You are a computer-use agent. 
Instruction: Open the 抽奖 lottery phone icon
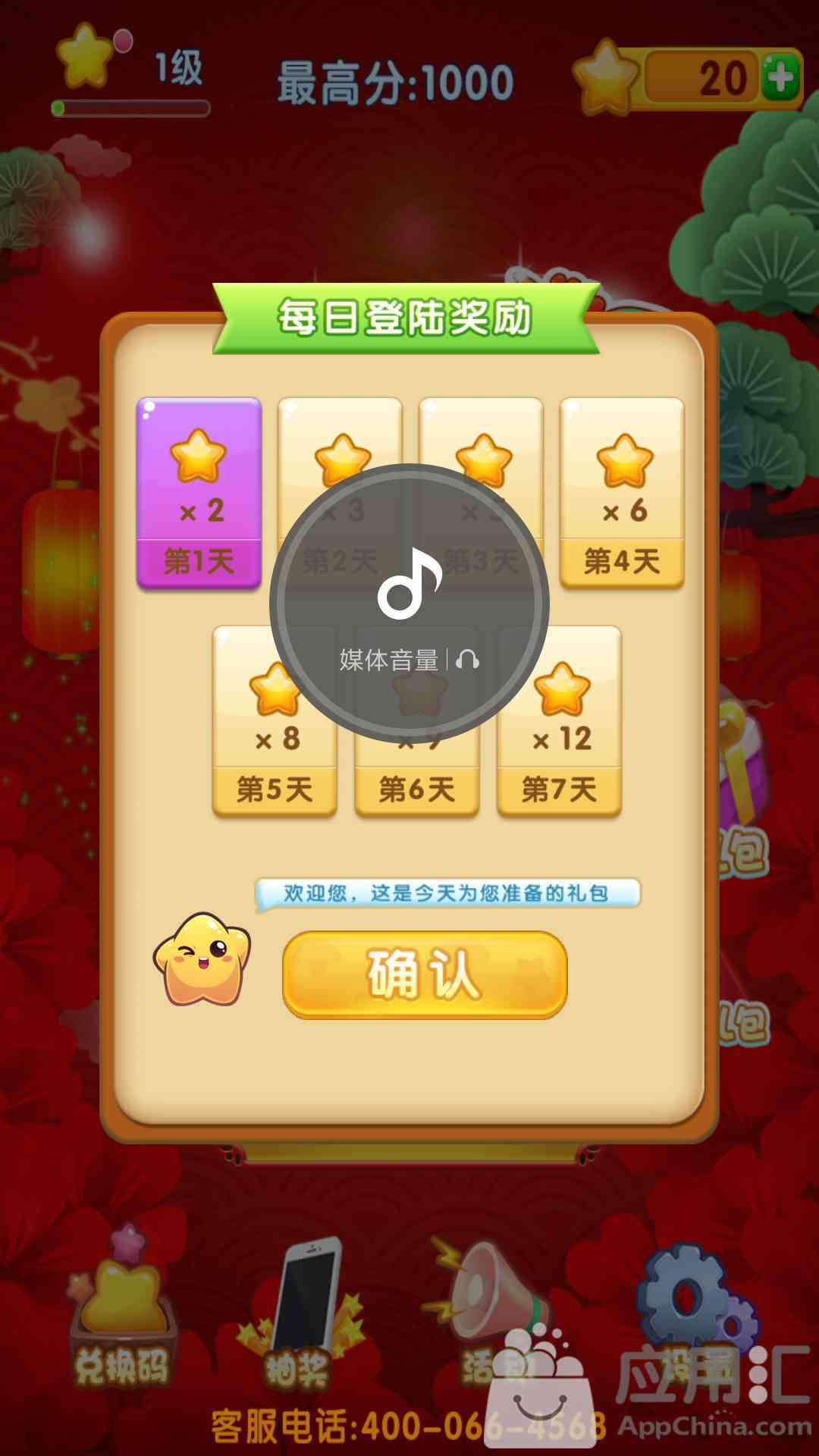301,1314
